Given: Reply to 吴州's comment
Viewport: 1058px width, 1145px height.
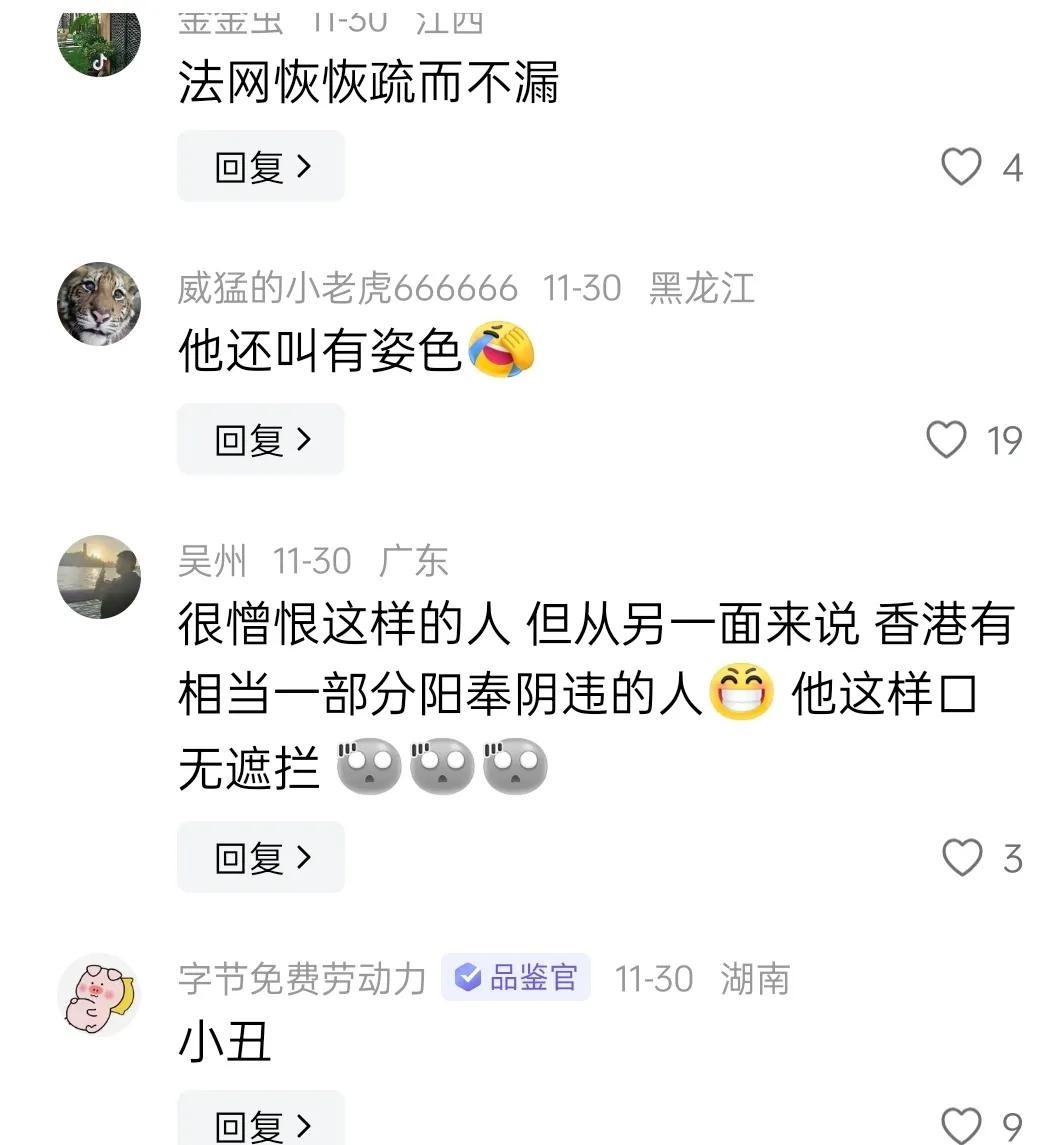Looking at the screenshot, I should [261, 857].
